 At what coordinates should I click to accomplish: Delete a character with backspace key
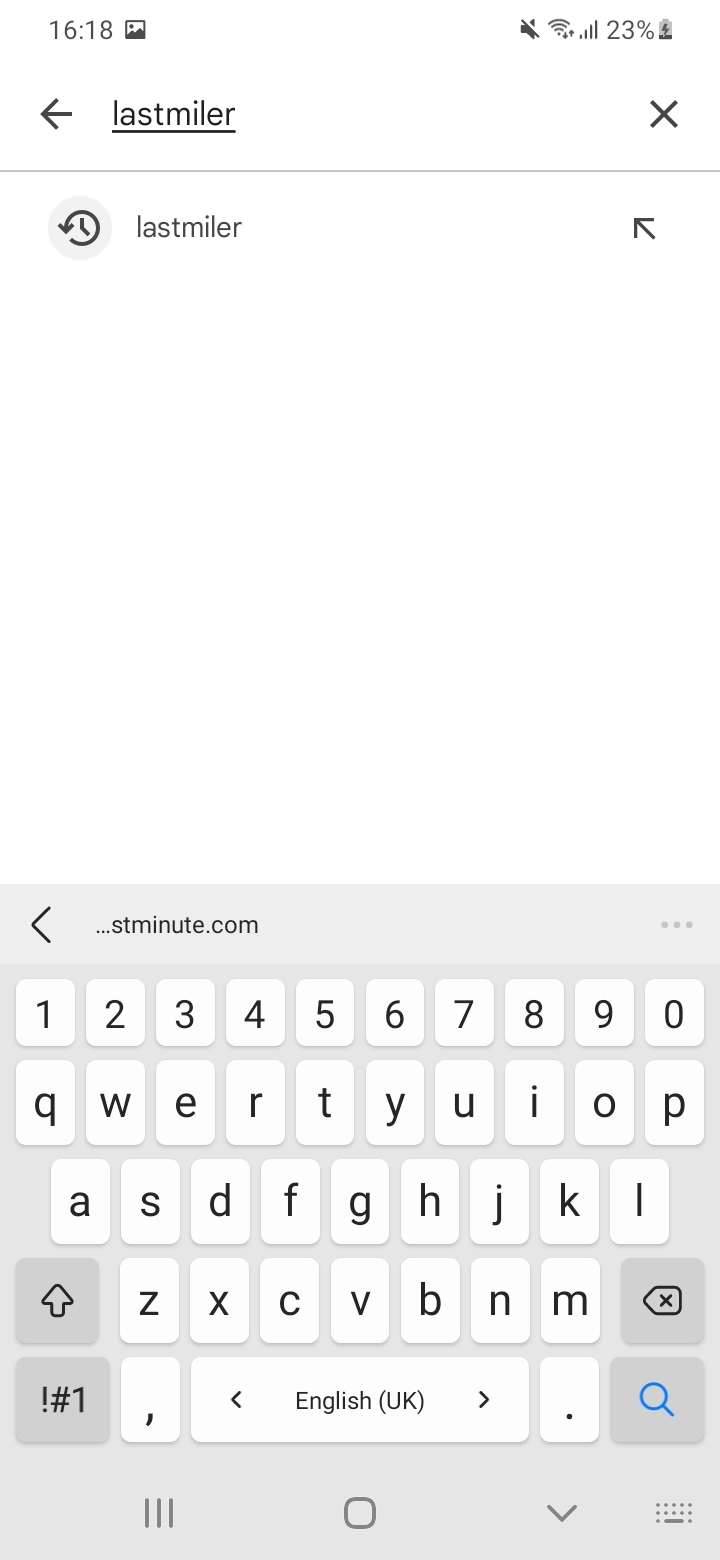click(662, 1301)
